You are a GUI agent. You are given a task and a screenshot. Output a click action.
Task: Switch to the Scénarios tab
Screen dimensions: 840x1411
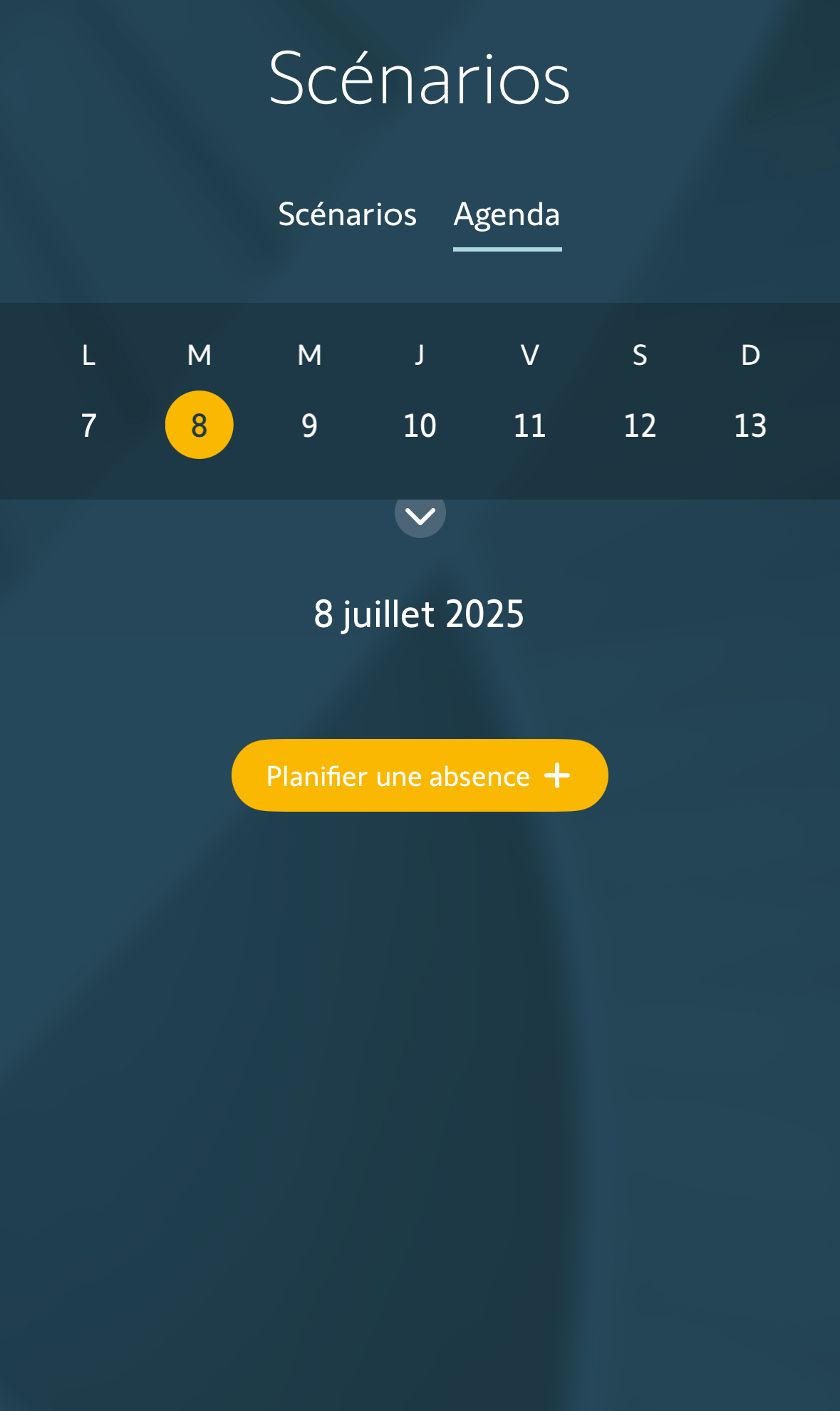click(347, 215)
